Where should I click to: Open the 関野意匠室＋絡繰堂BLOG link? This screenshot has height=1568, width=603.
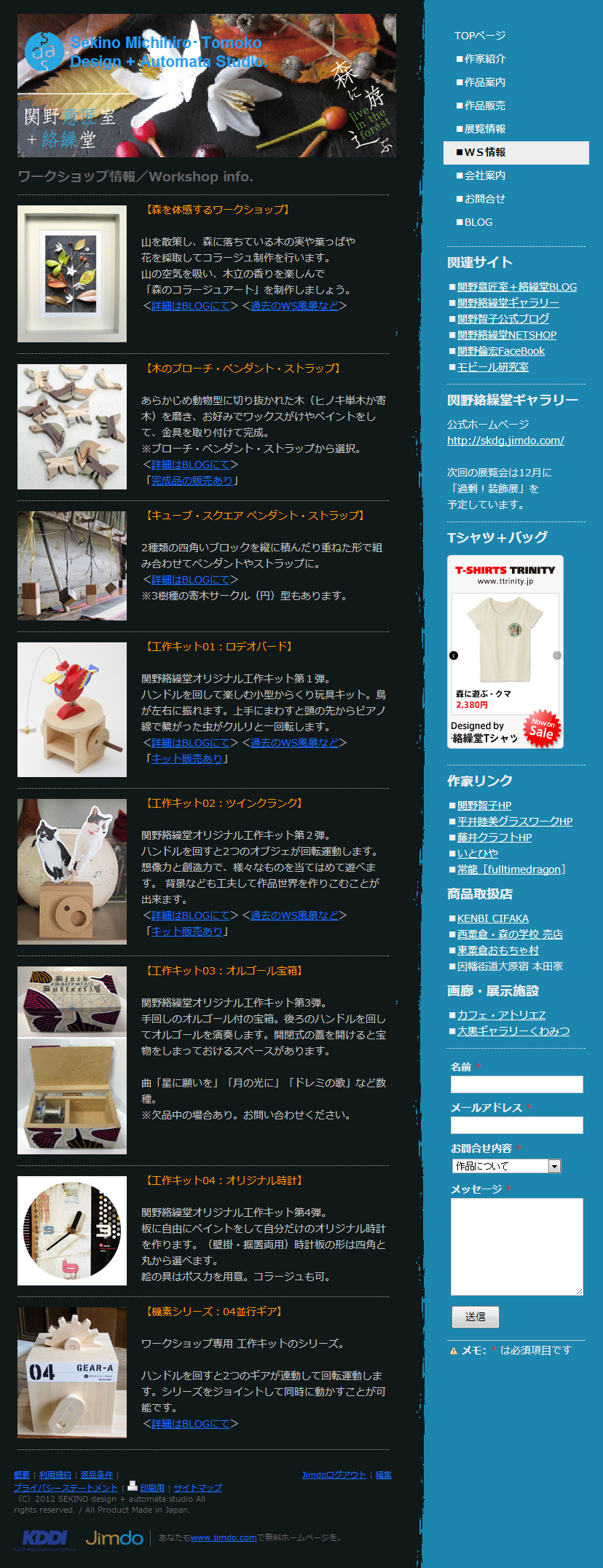516,287
